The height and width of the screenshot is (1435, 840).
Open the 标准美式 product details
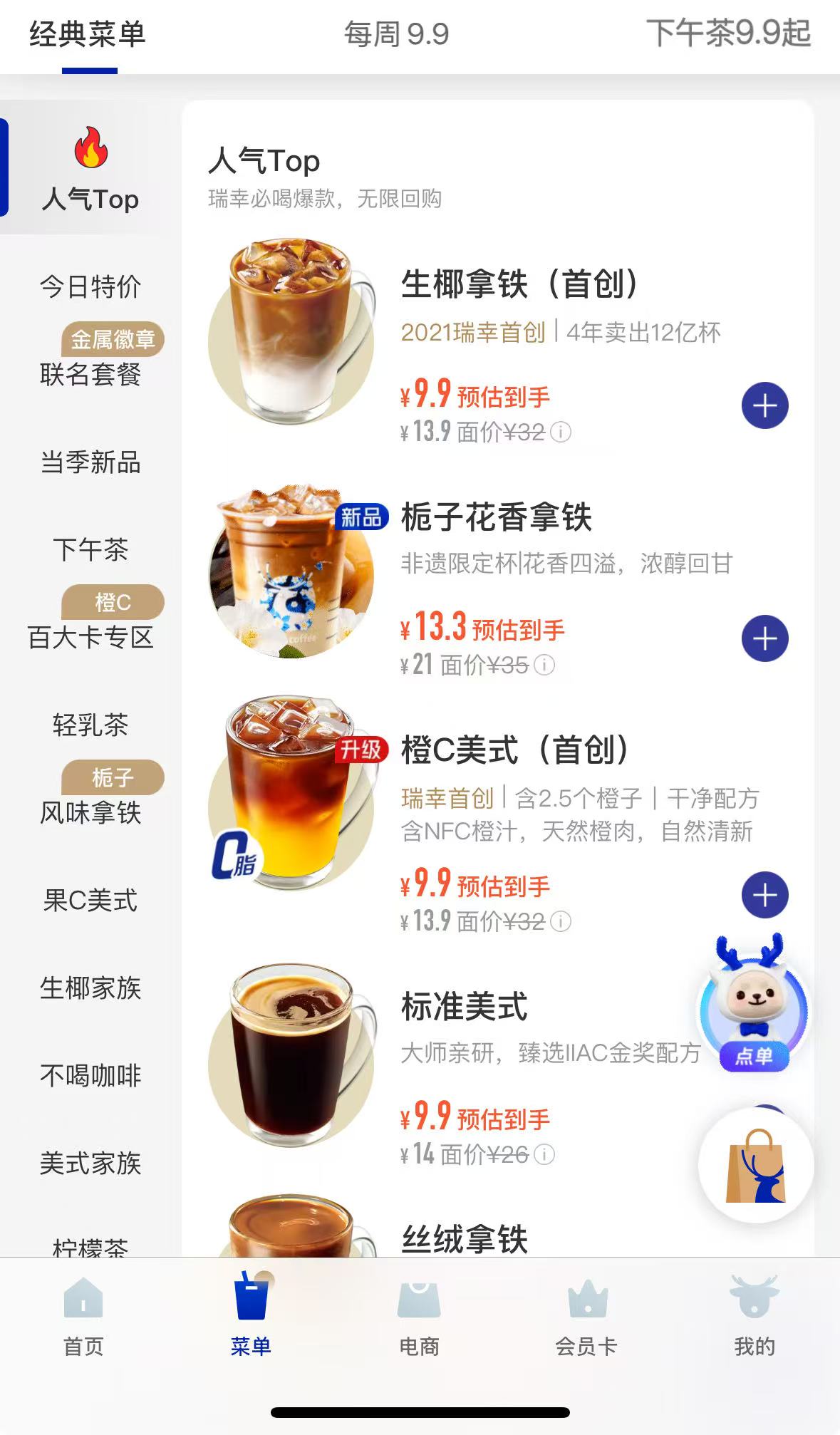(x=464, y=1006)
